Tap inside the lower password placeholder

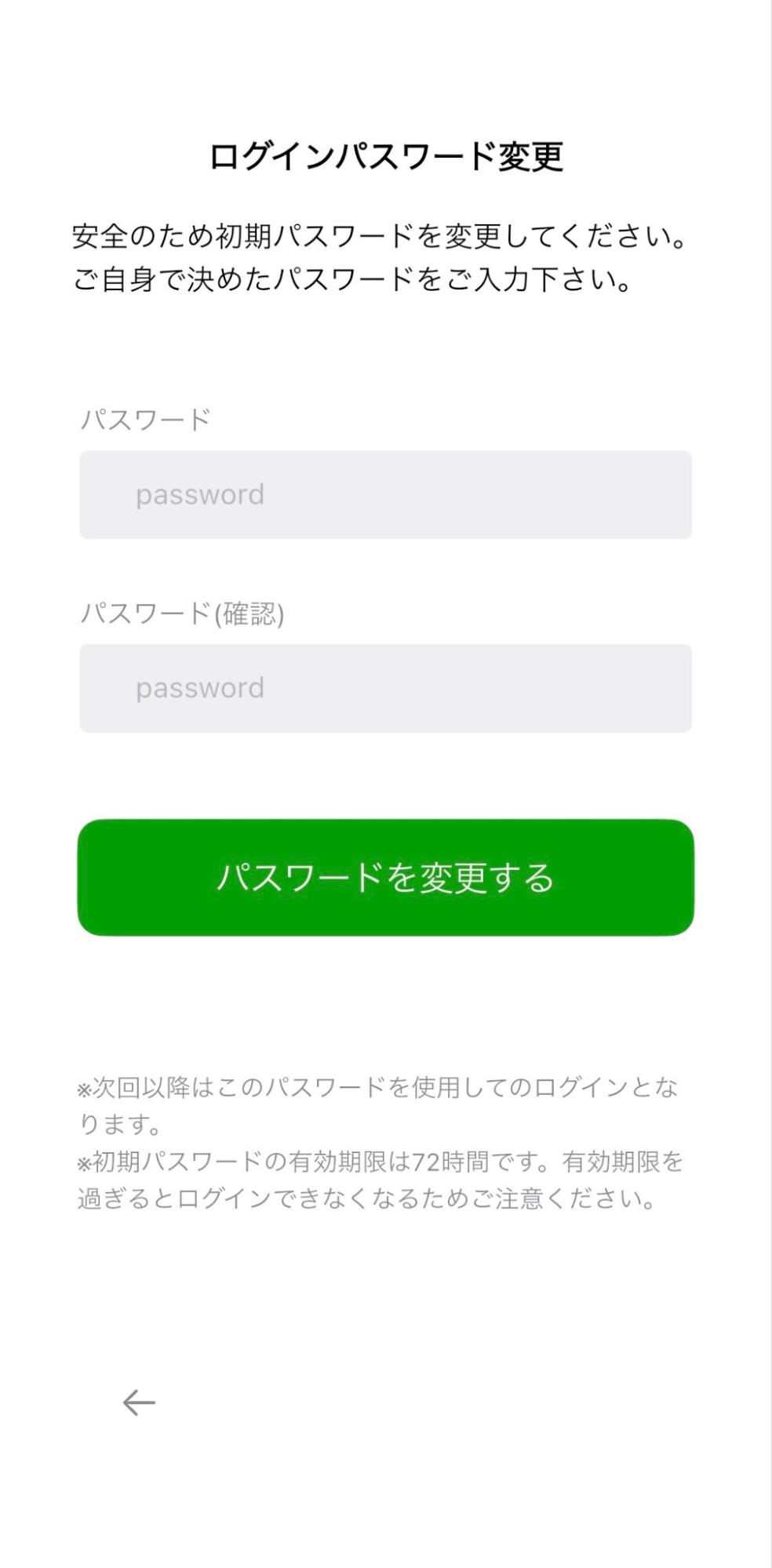point(200,688)
